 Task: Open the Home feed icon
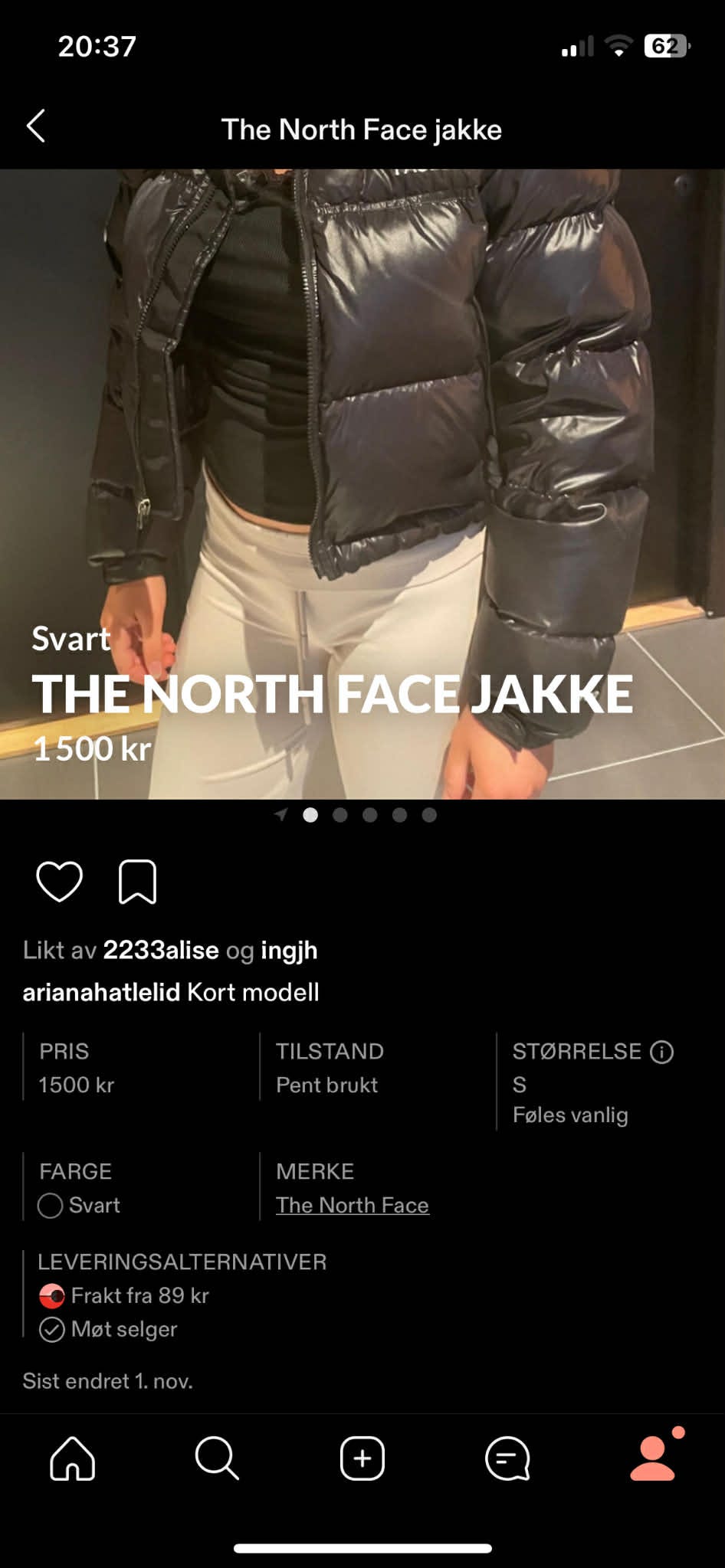point(72,1458)
